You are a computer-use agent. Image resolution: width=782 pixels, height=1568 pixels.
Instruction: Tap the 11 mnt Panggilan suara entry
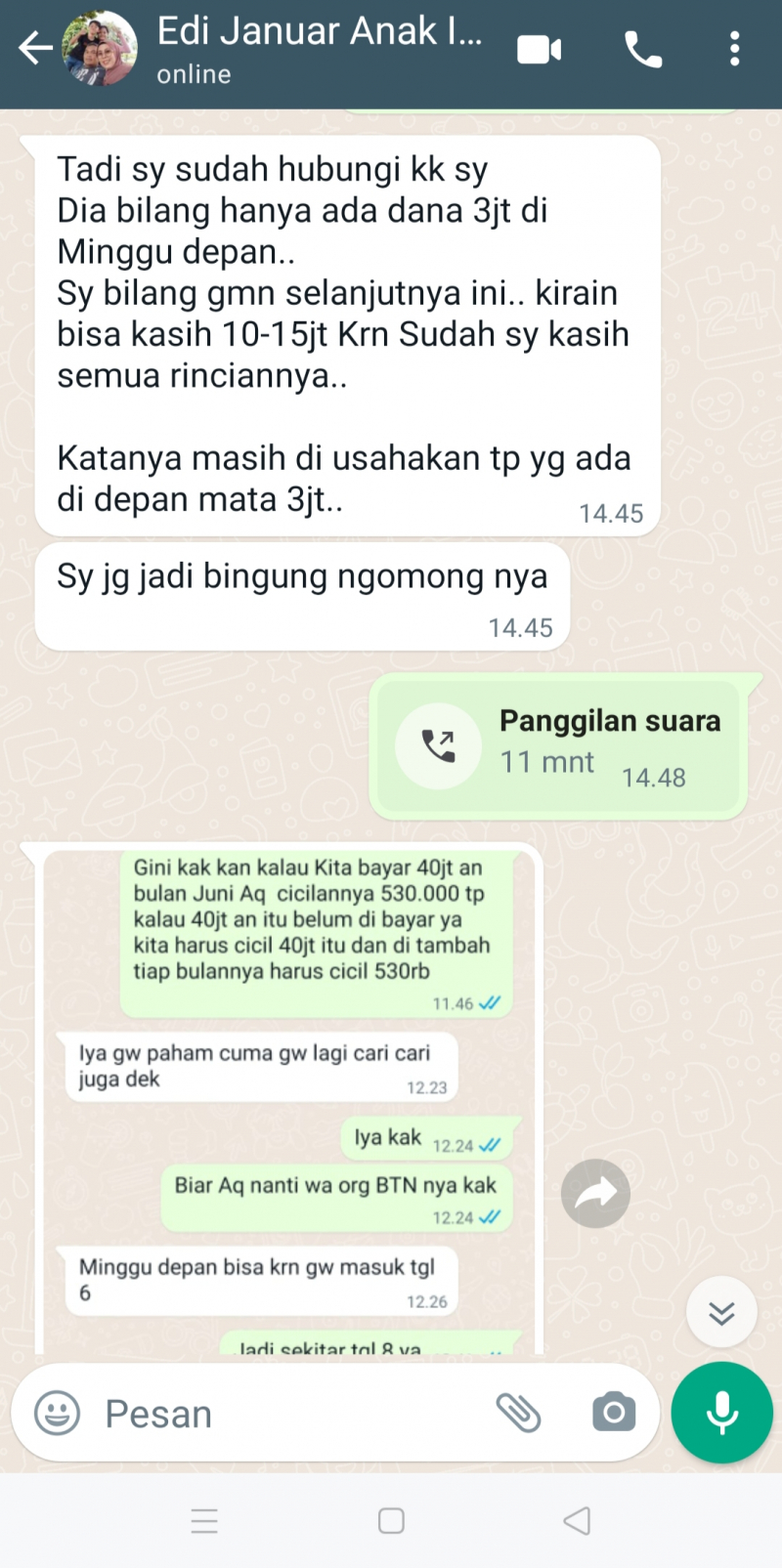point(559,746)
